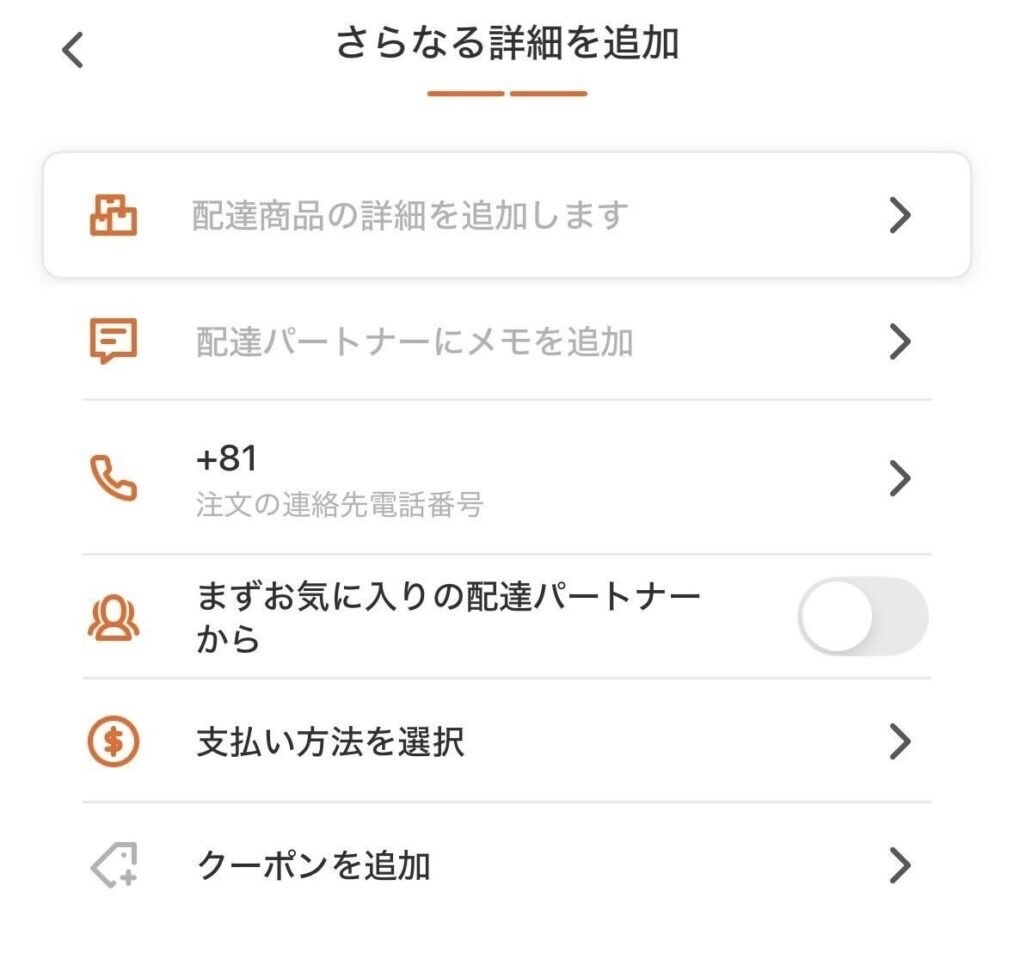
Task: Edit the +81 contact phone number
Action: coord(506,479)
